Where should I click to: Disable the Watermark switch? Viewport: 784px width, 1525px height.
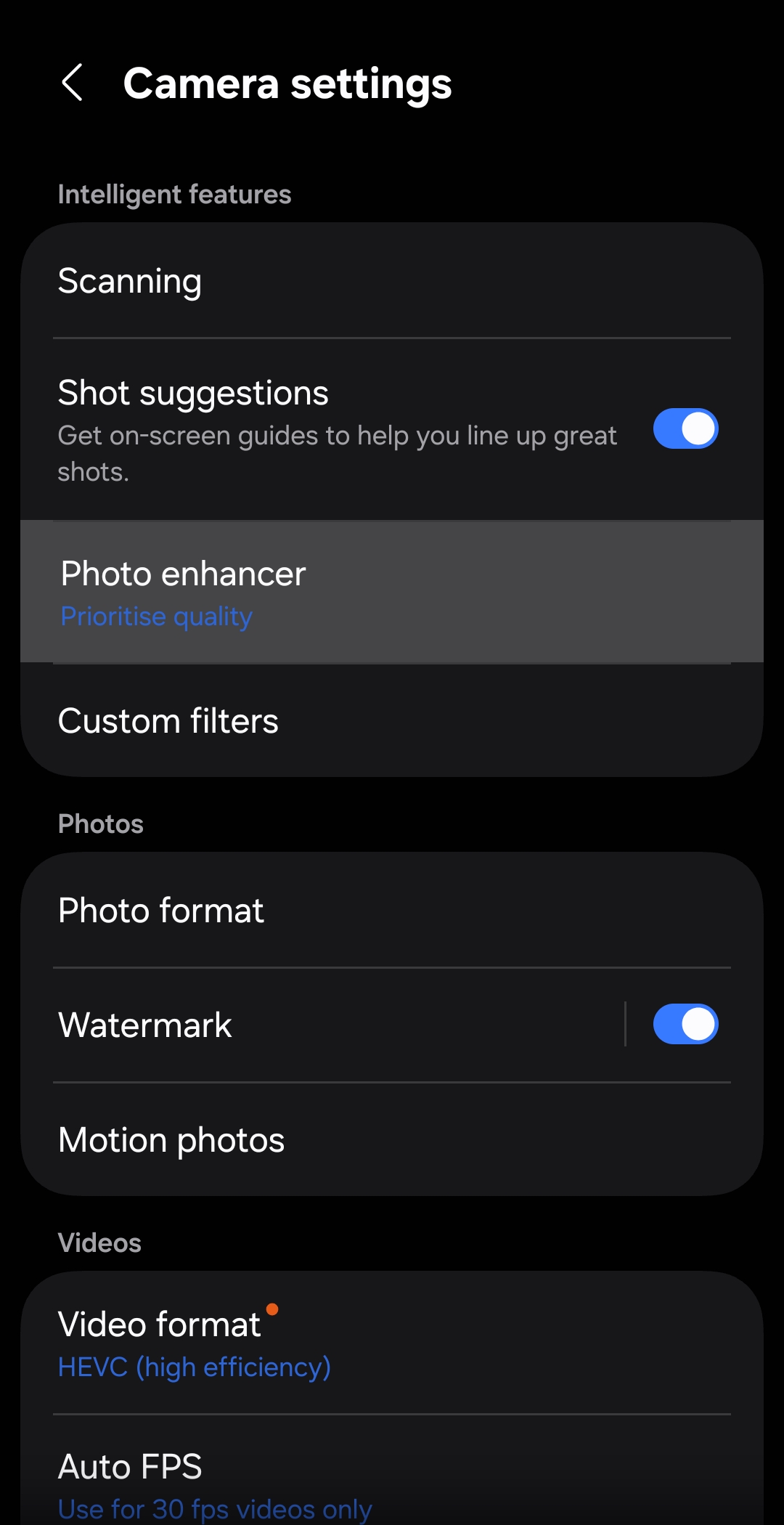685,1025
